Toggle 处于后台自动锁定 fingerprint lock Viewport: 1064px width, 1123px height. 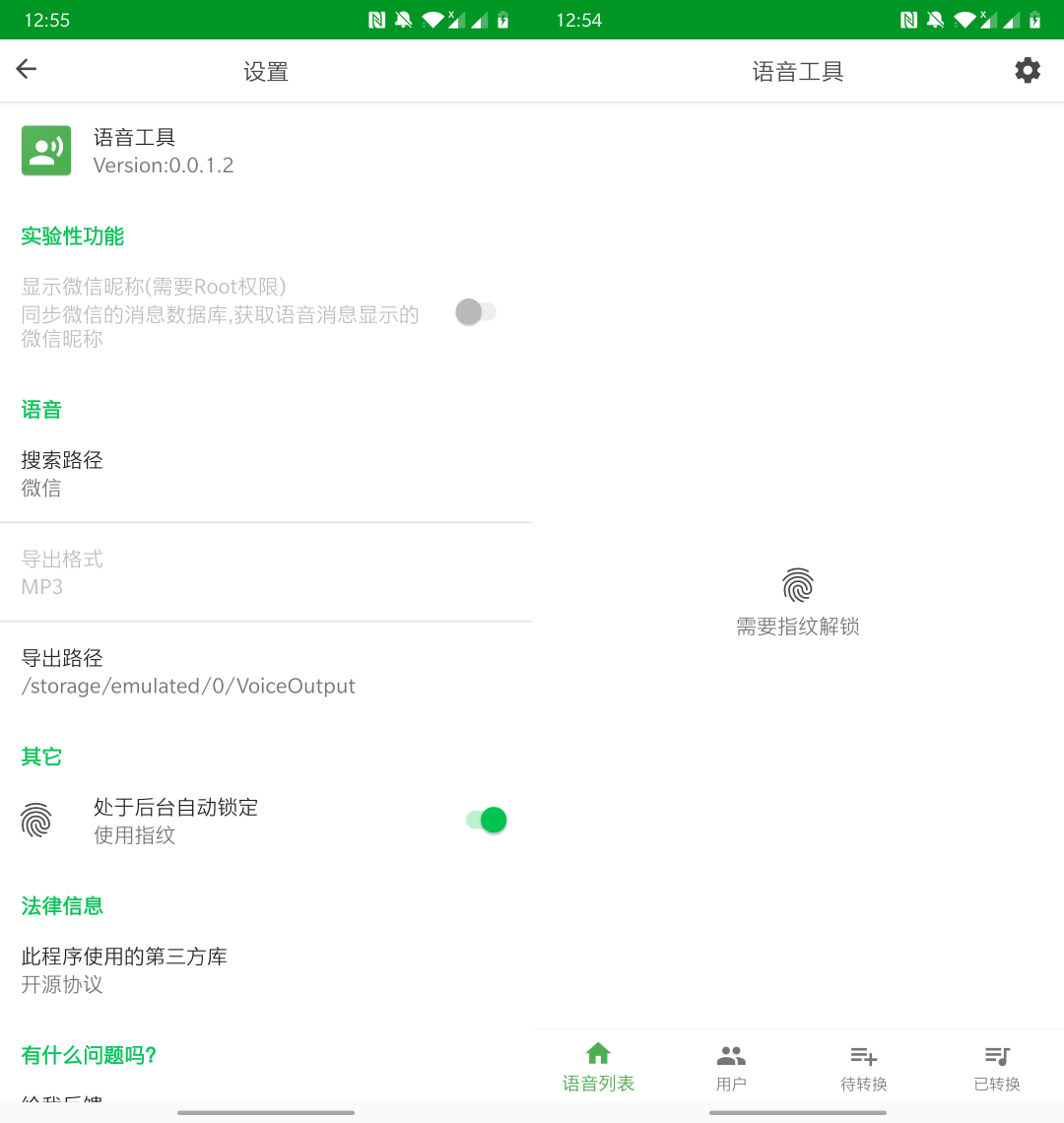point(487,820)
